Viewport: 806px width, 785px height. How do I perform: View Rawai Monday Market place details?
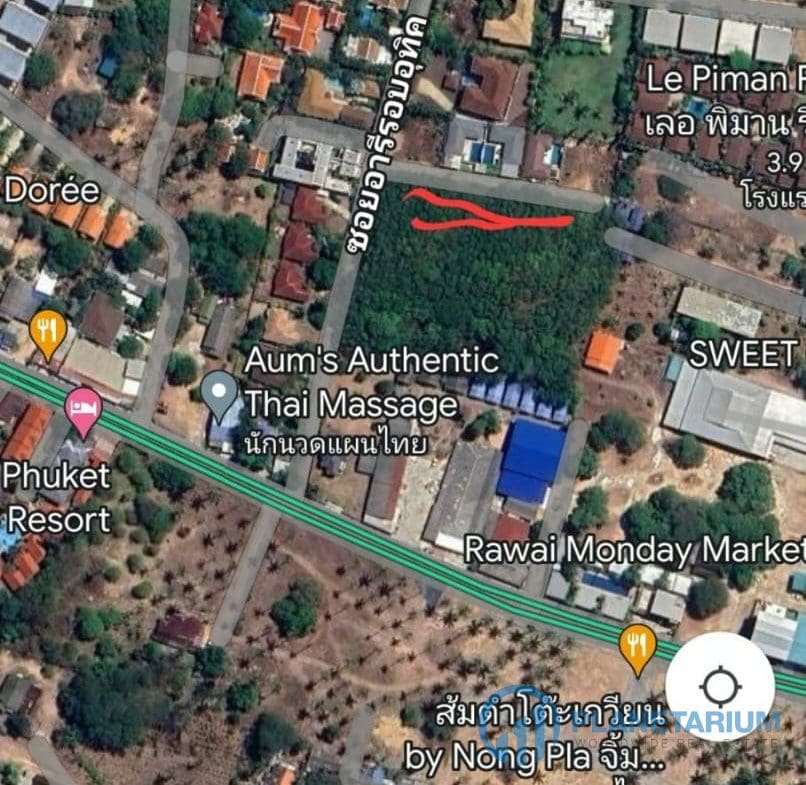[x=634, y=549]
